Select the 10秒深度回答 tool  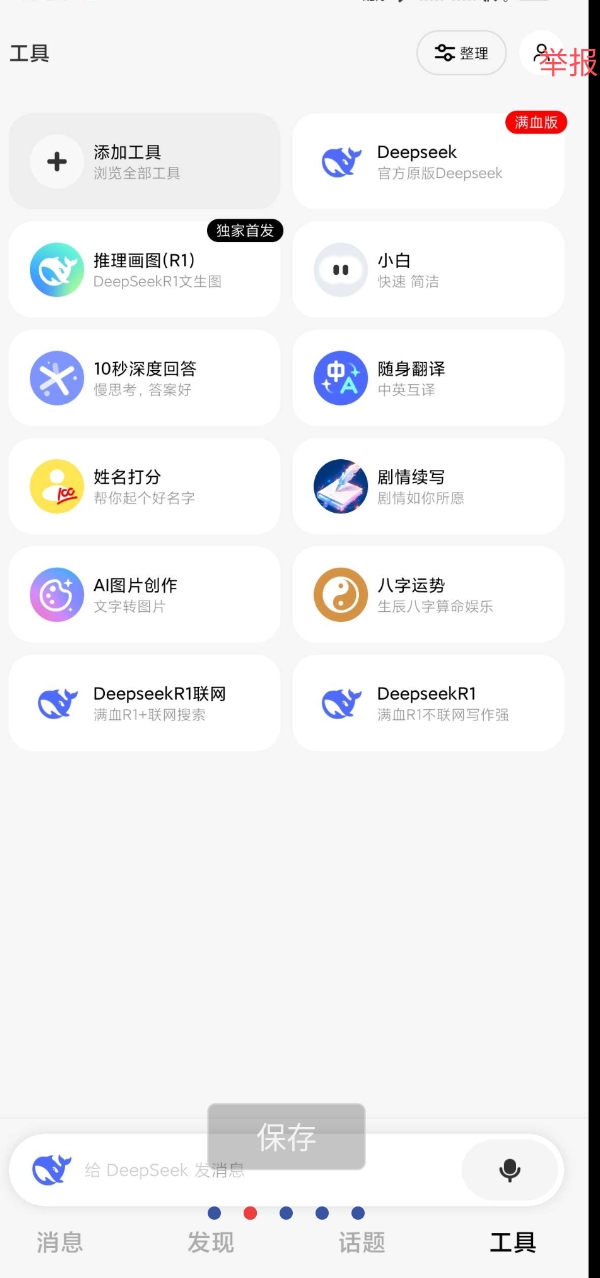point(145,378)
